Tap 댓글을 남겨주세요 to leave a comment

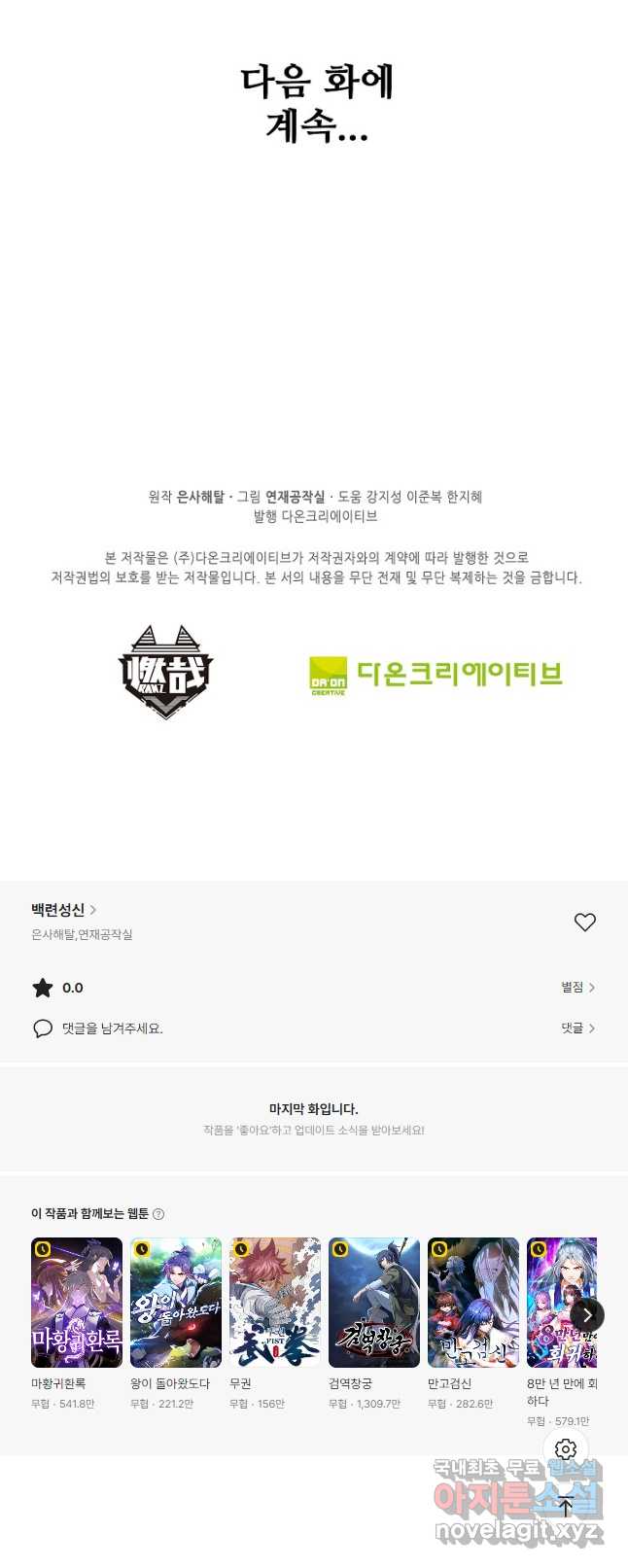pyautogui.click(x=112, y=1028)
